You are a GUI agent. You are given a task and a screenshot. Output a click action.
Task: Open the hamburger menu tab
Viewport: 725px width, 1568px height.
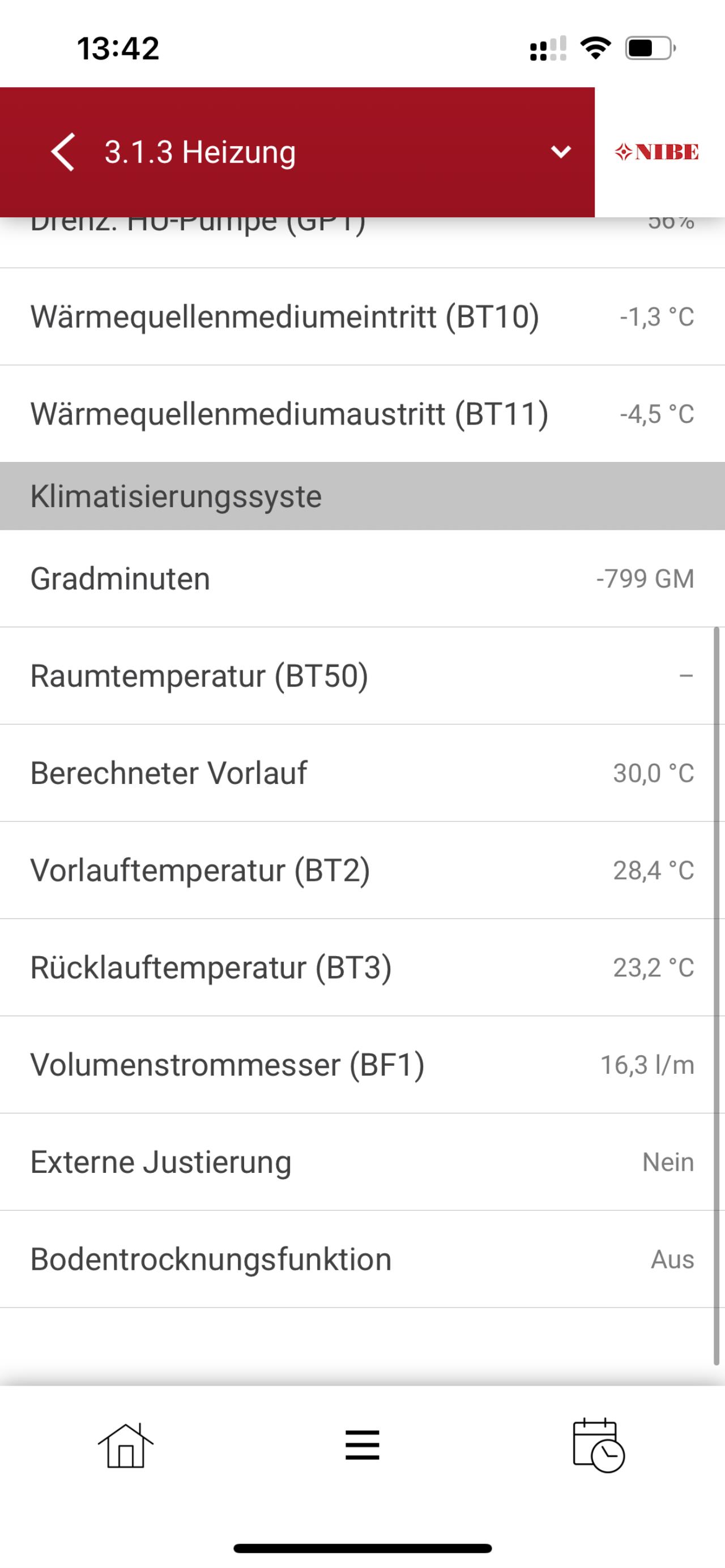[362, 1445]
